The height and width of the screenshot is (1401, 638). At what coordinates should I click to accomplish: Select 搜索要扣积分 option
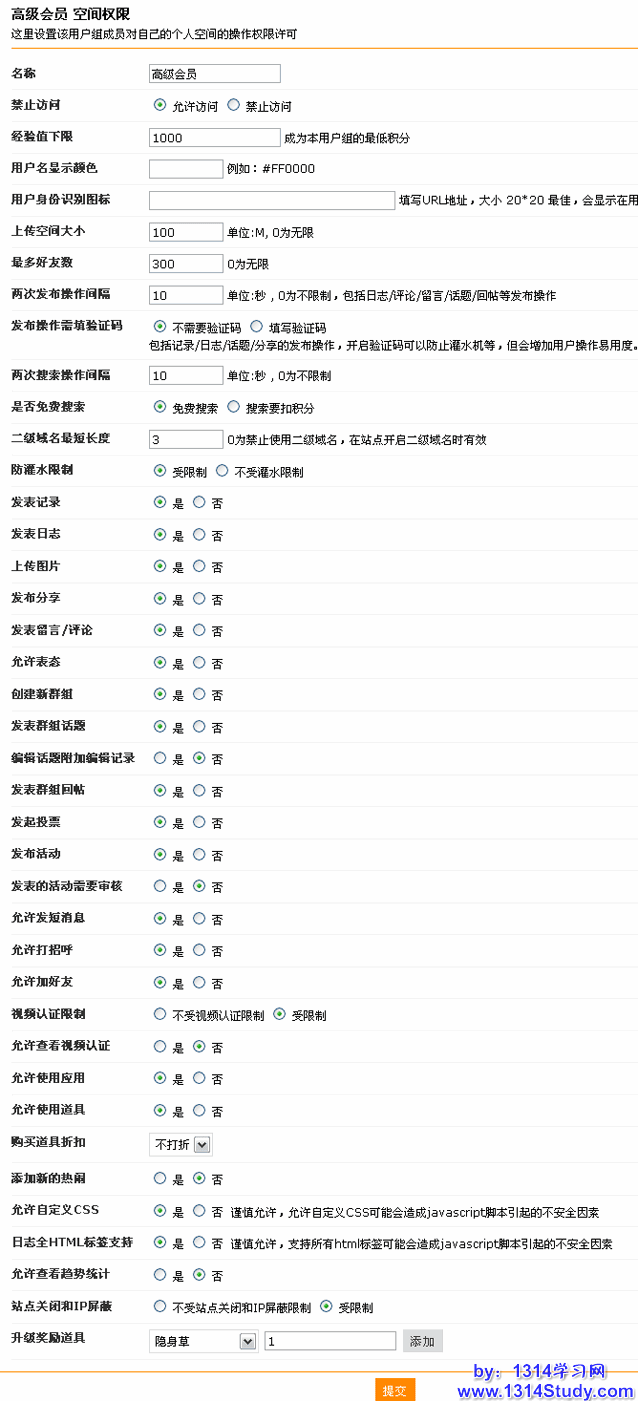tap(234, 407)
